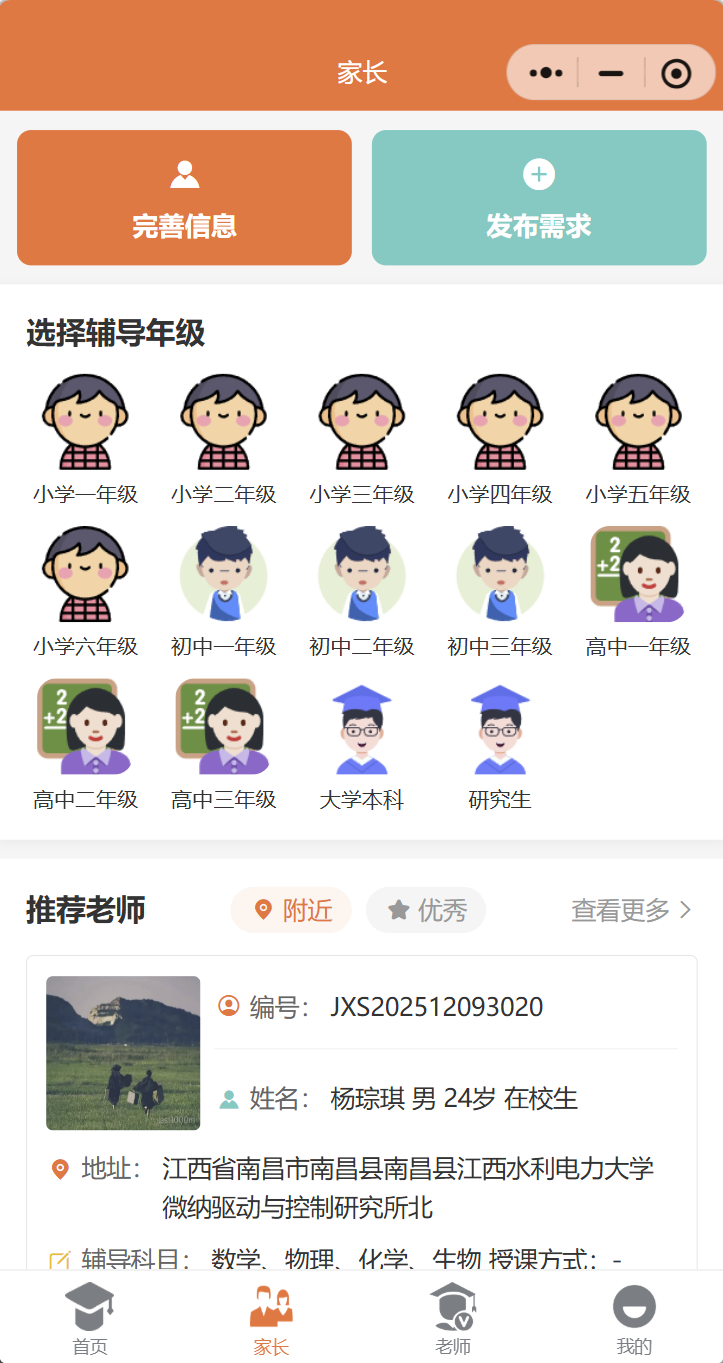Choose the 初中一年级 grade
This screenshot has height=1363, width=723.
click(x=223, y=590)
